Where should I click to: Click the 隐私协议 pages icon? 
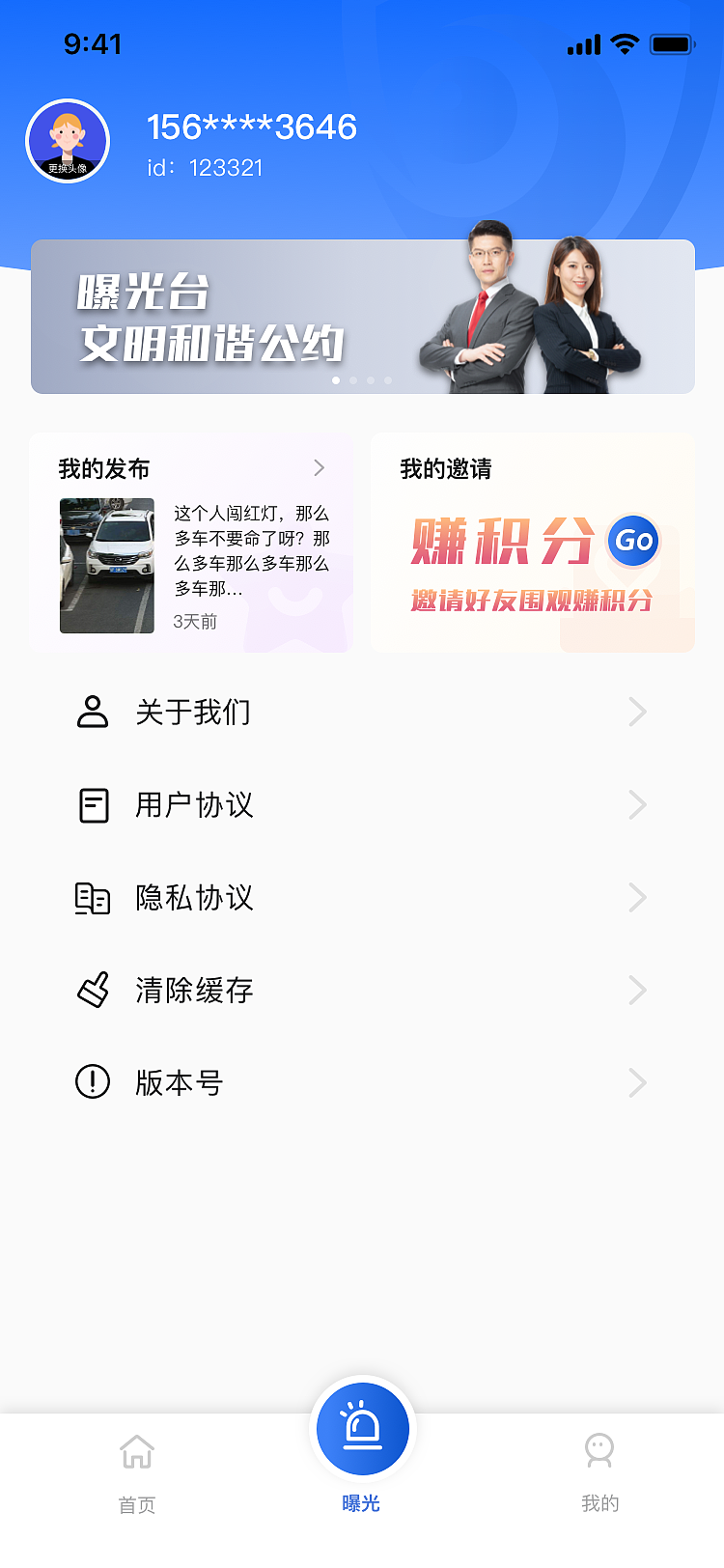click(93, 897)
